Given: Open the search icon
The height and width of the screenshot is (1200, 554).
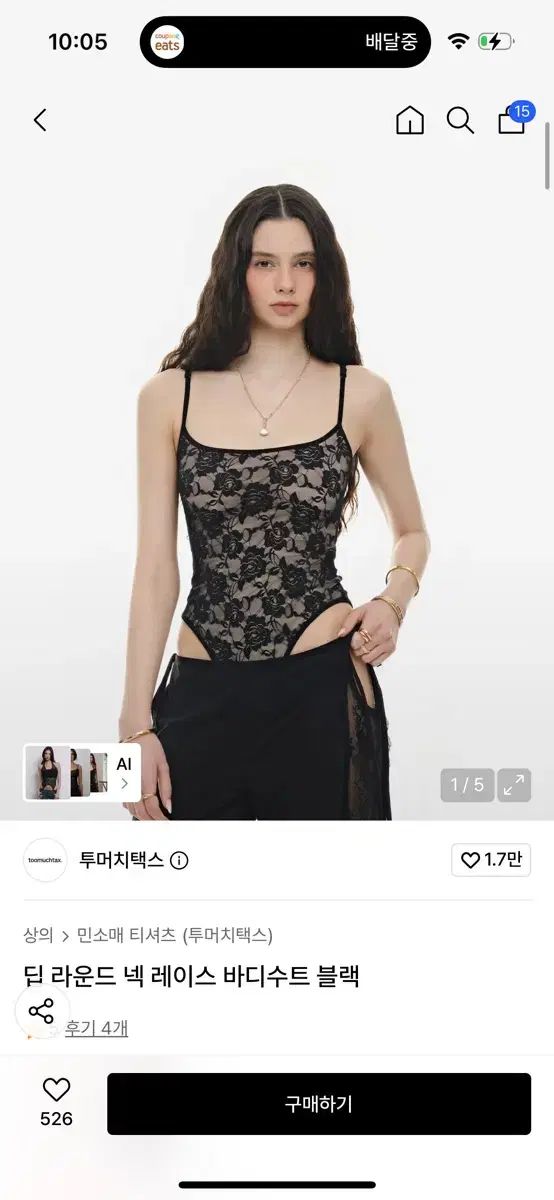Looking at the screenshot, I should 460,121.
